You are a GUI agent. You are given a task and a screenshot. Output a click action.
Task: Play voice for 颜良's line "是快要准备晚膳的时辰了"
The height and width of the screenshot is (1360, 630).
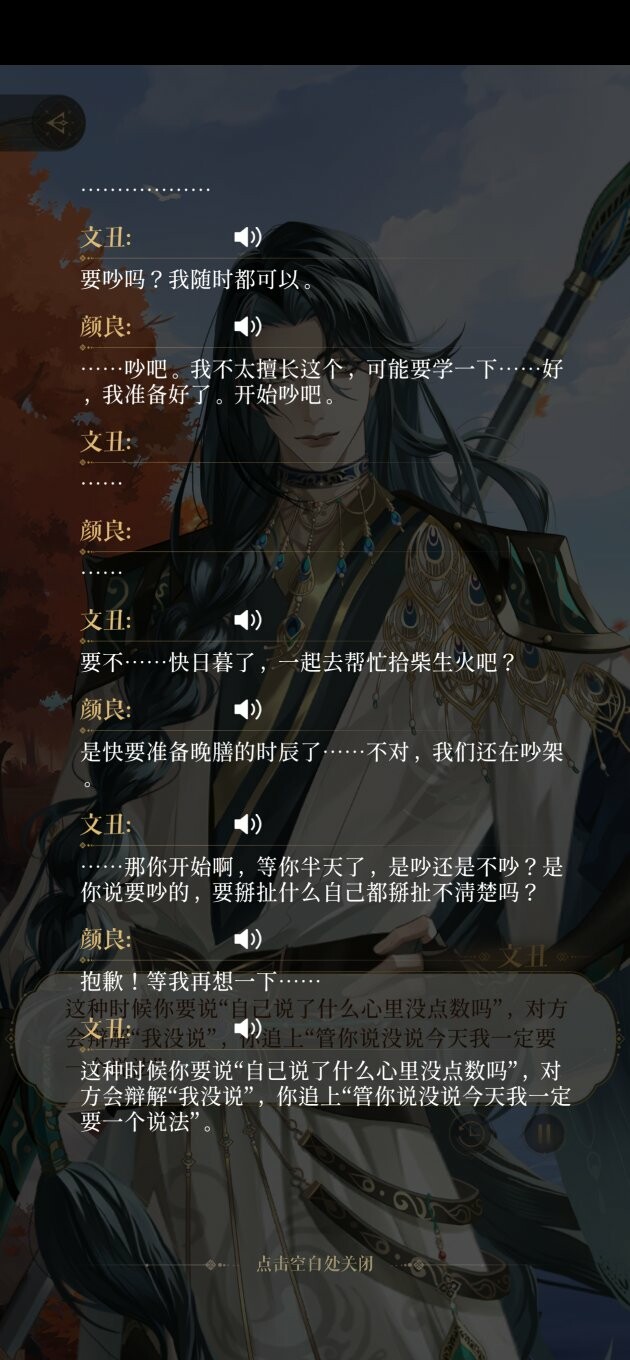coord(247,709)
